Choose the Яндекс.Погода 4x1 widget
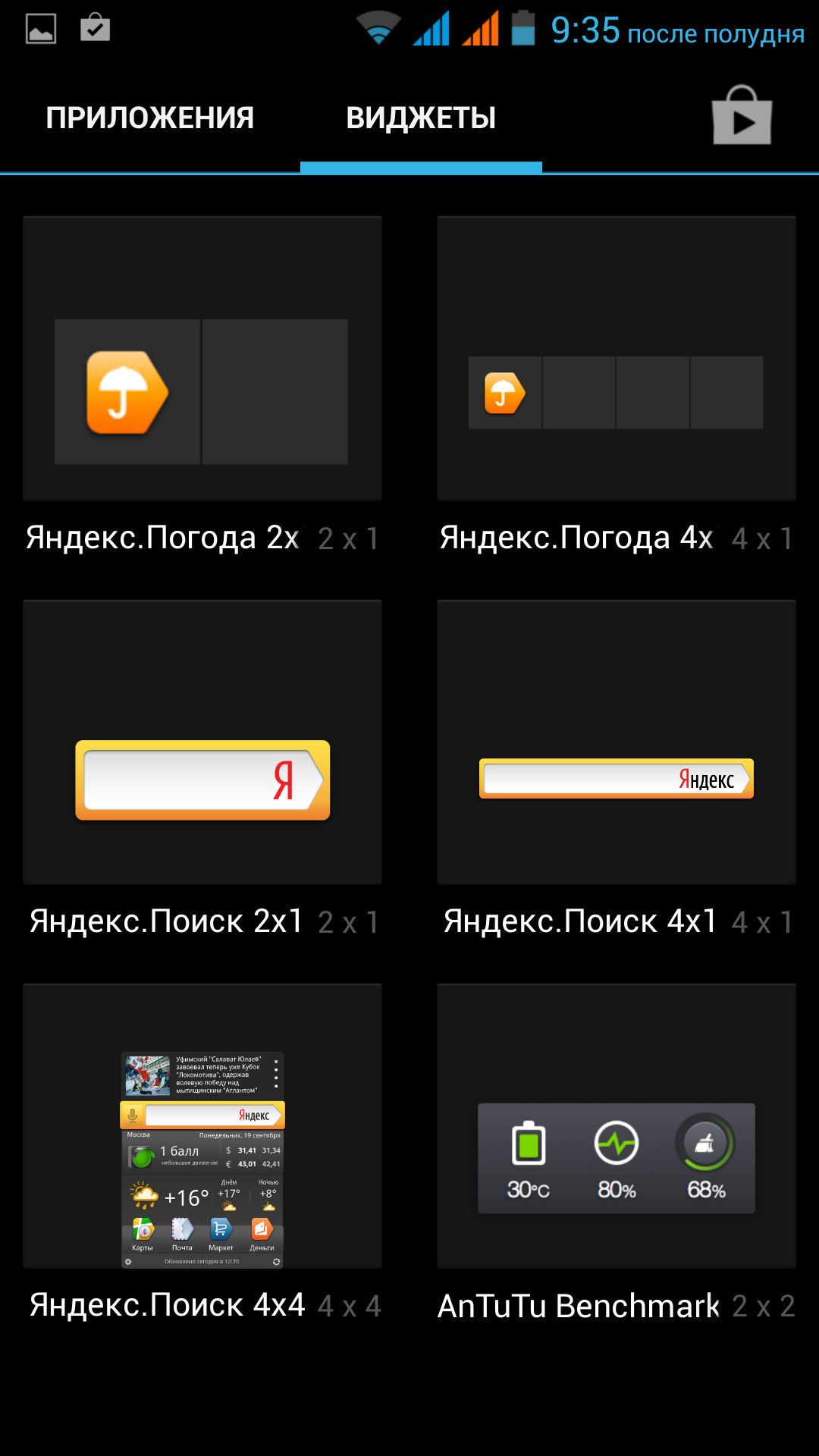 616,359
